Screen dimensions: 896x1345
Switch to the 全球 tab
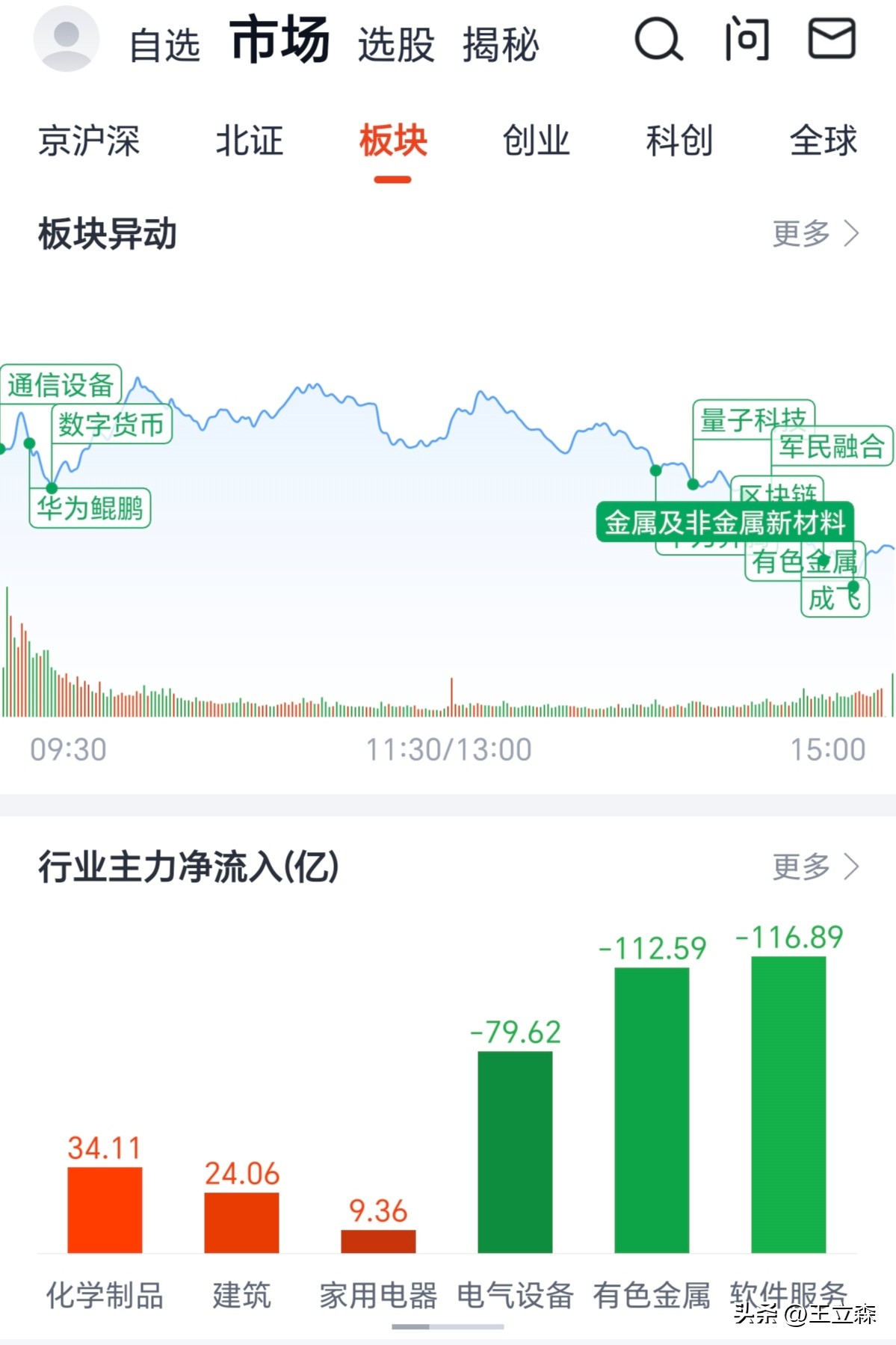click(x=823, y=142)
